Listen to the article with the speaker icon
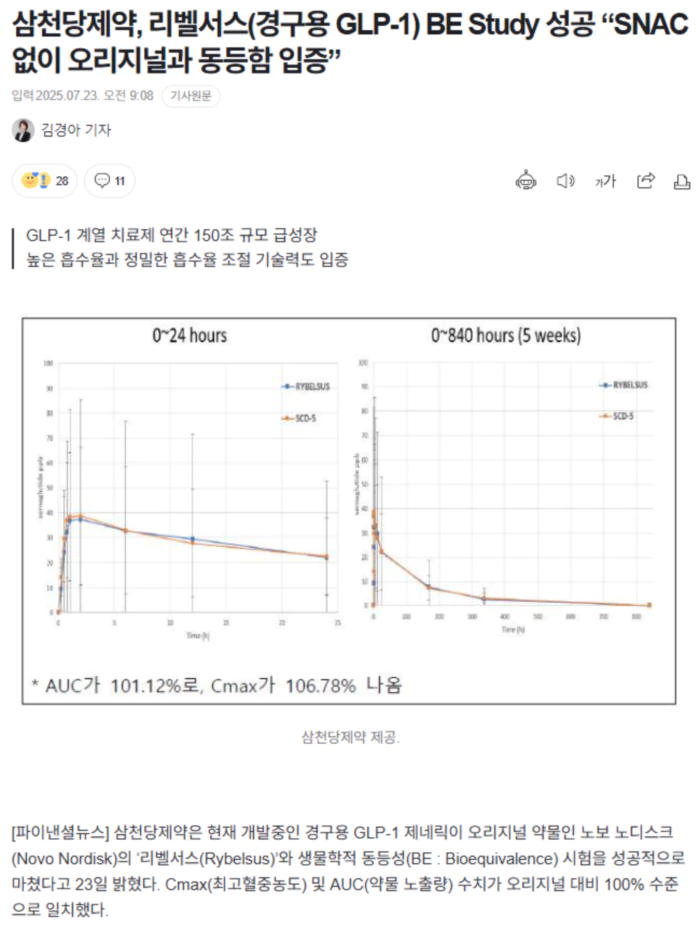The image size is (700, 931). [x=565, y=180]
